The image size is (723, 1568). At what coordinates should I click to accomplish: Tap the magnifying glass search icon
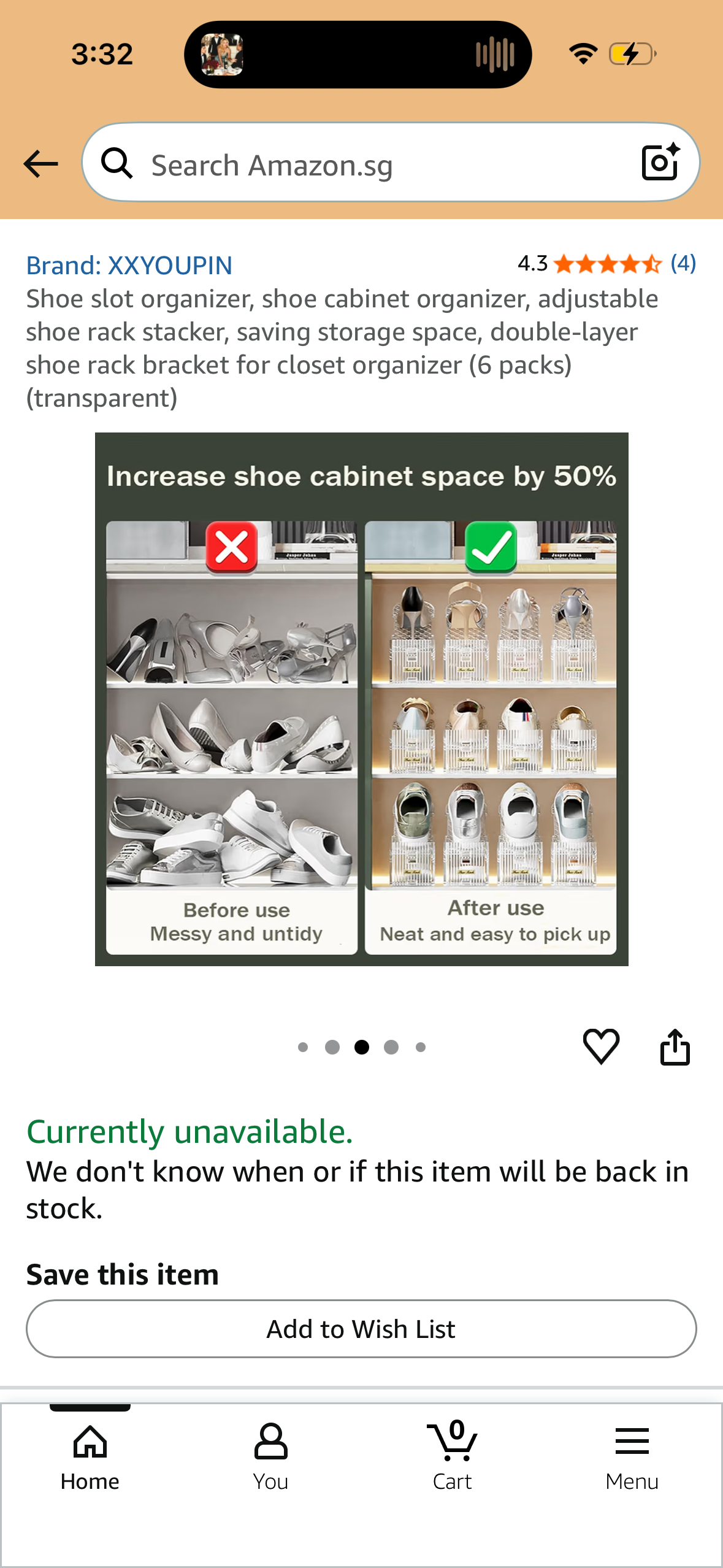[x=118, y=163]
